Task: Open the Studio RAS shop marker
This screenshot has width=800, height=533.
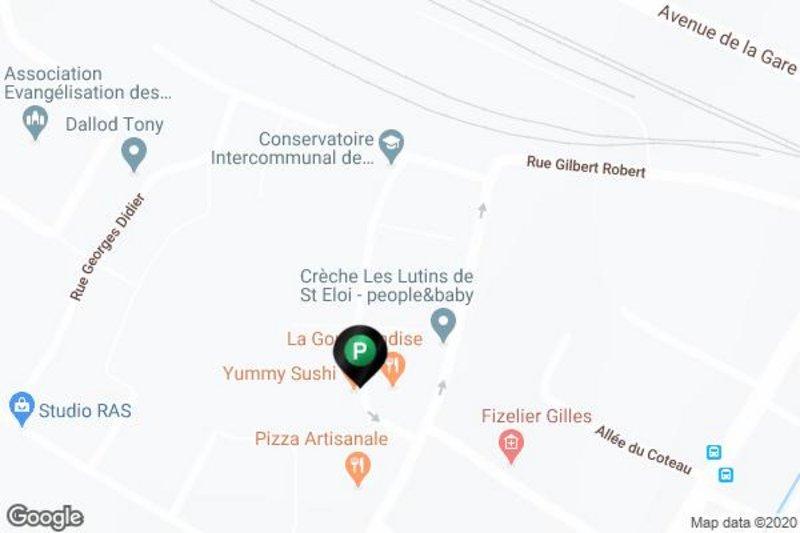Action: pyautogui.click(x=19, y=408)
